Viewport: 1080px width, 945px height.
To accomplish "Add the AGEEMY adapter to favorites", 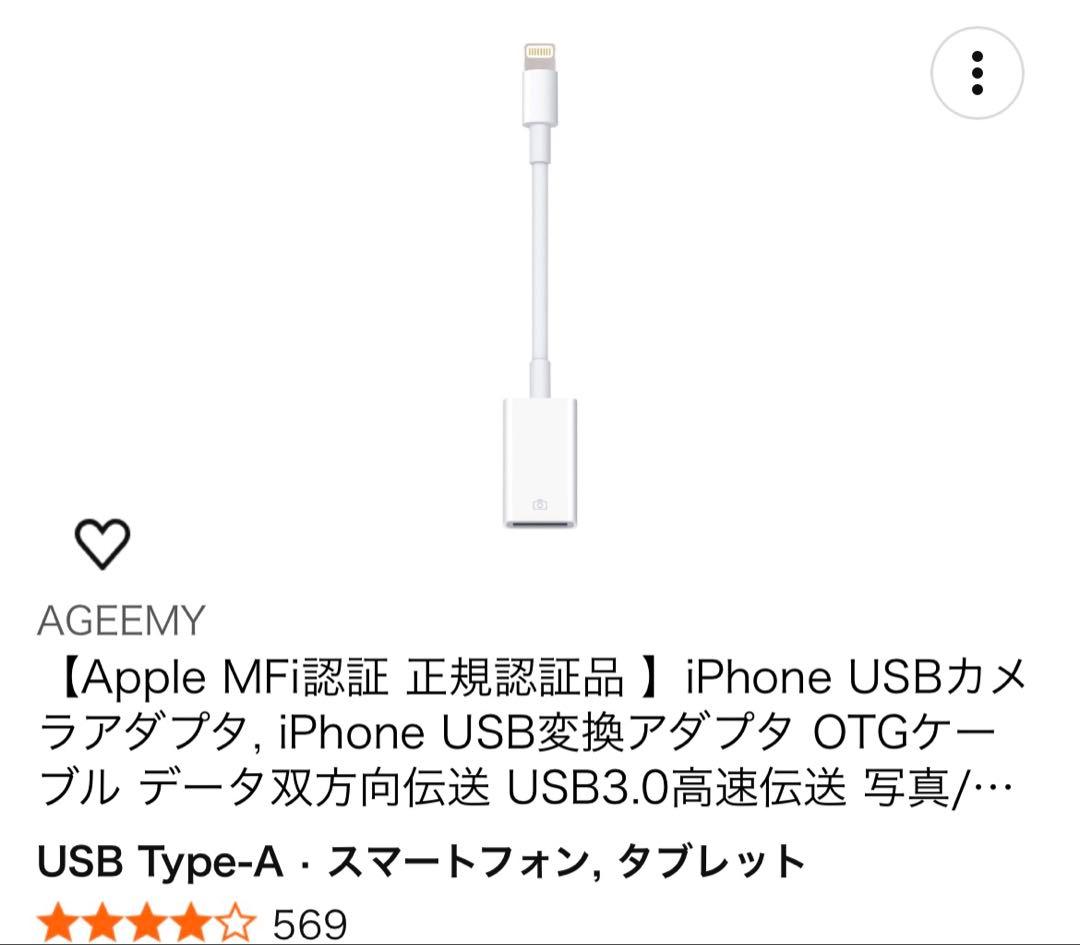I will (x=103, y=544).
